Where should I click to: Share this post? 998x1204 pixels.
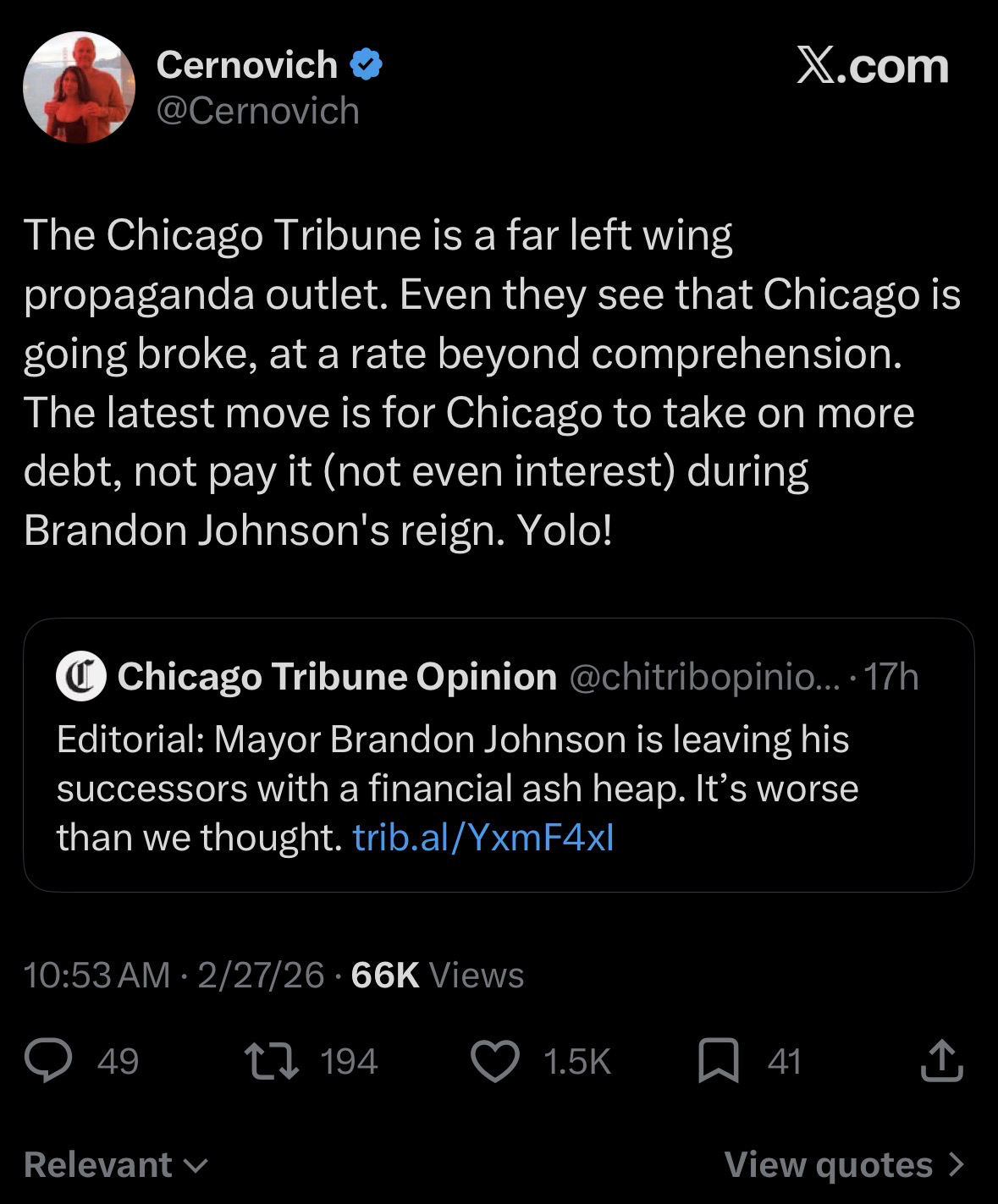(941, 1061)
